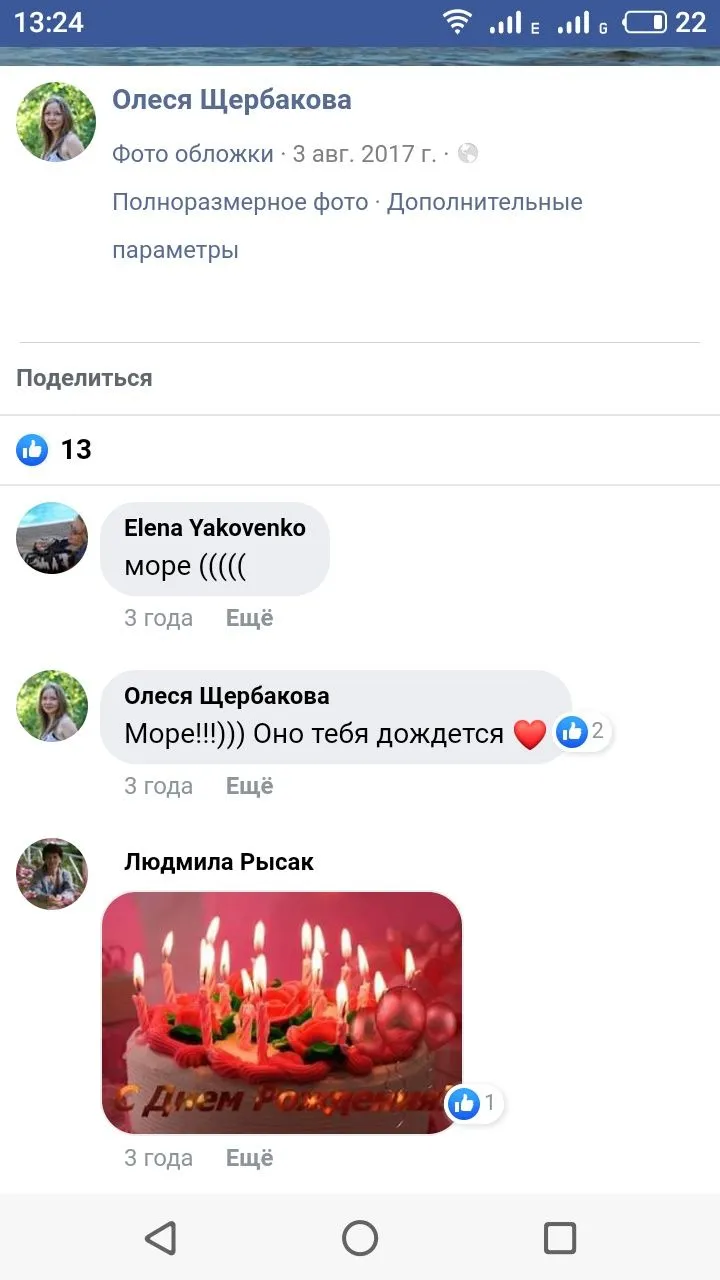720x1280 pixels.
Task: Tap Elena Yakovenko's avatar picture
Action: [x=52, y=538]
